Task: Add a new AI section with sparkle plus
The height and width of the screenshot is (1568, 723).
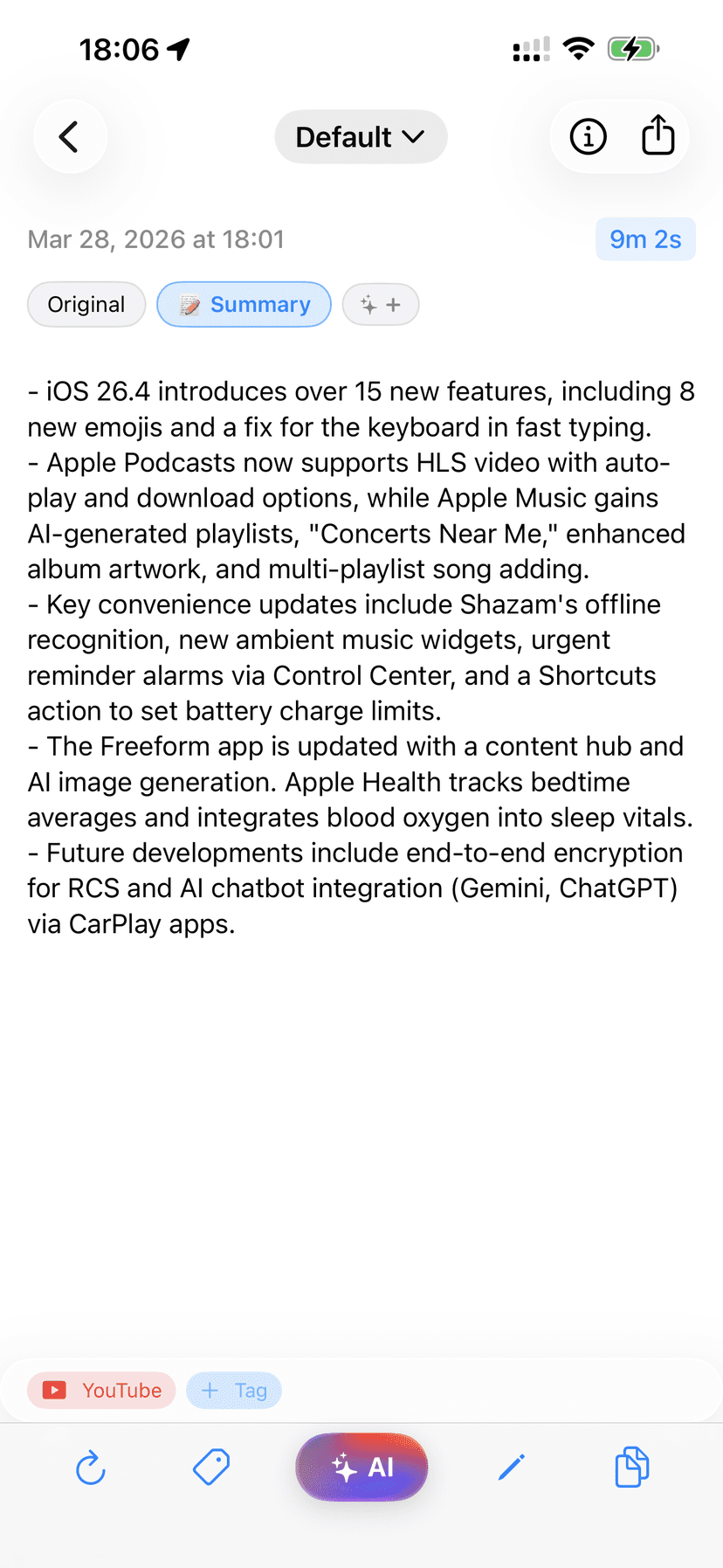Action: (x=381, y=304)
